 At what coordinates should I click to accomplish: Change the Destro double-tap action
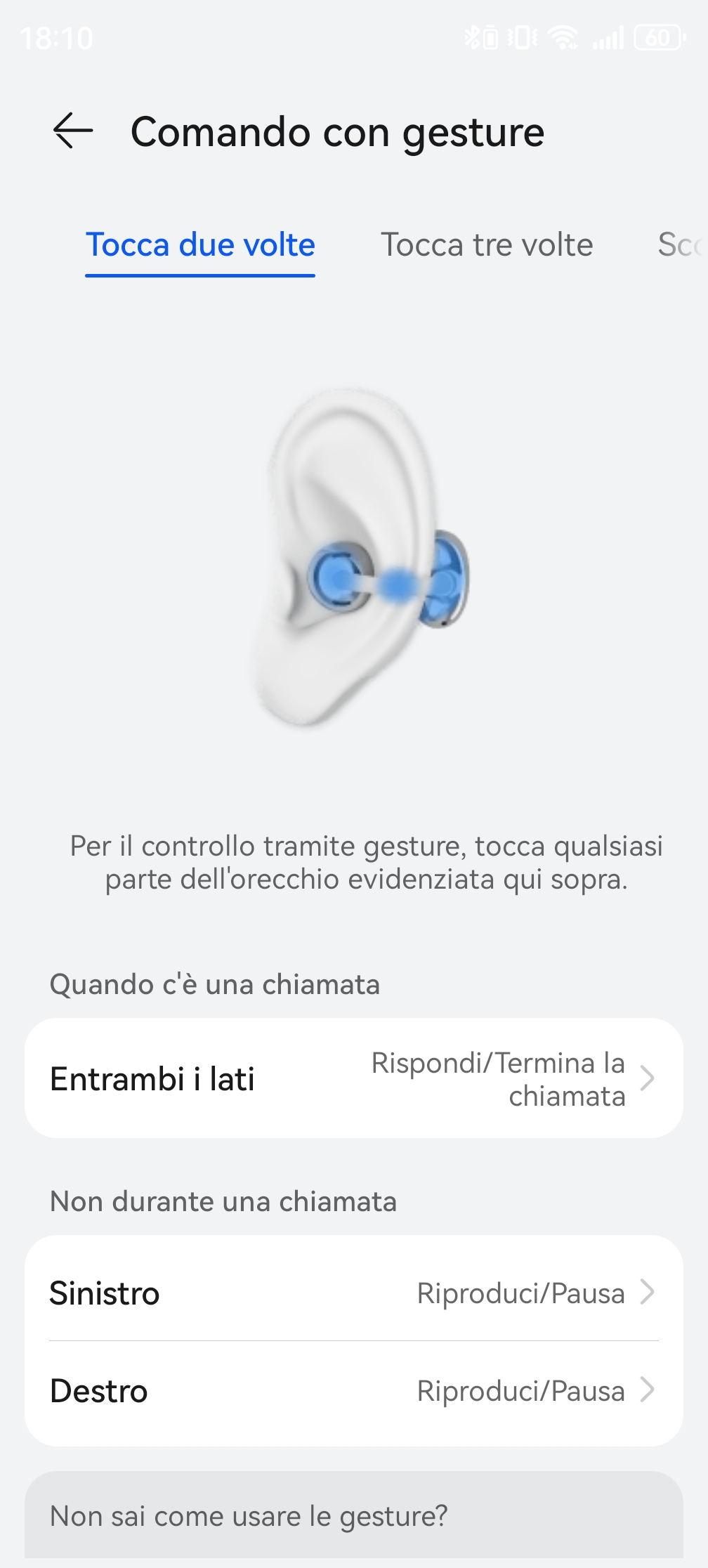click(x=354, y=1391)
